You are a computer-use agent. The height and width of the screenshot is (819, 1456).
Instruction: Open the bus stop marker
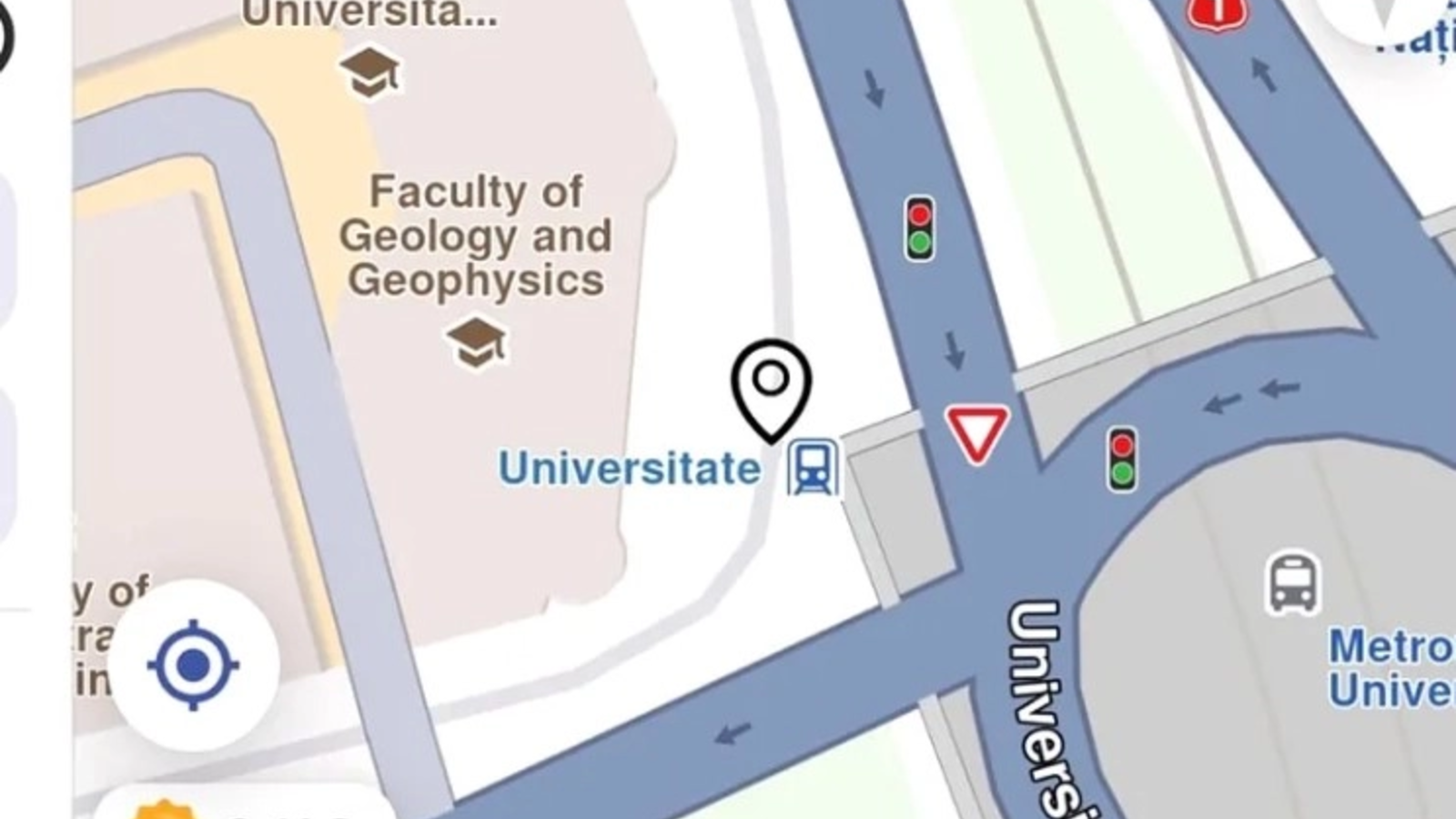(1292, 582)
